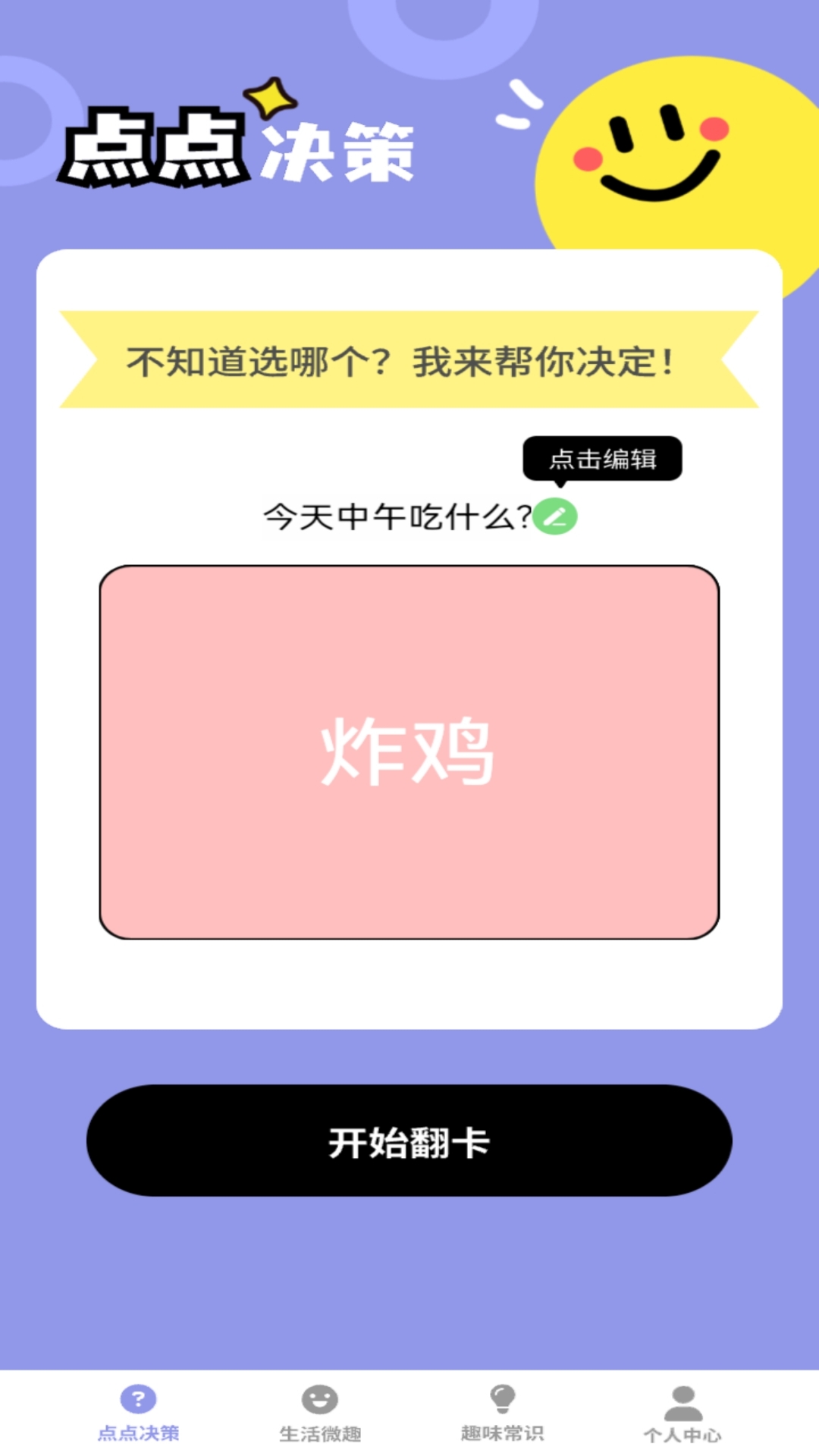Open the 趣味常识 tab
This screenshot has width=819, height=1456.
coord(502,1414)
